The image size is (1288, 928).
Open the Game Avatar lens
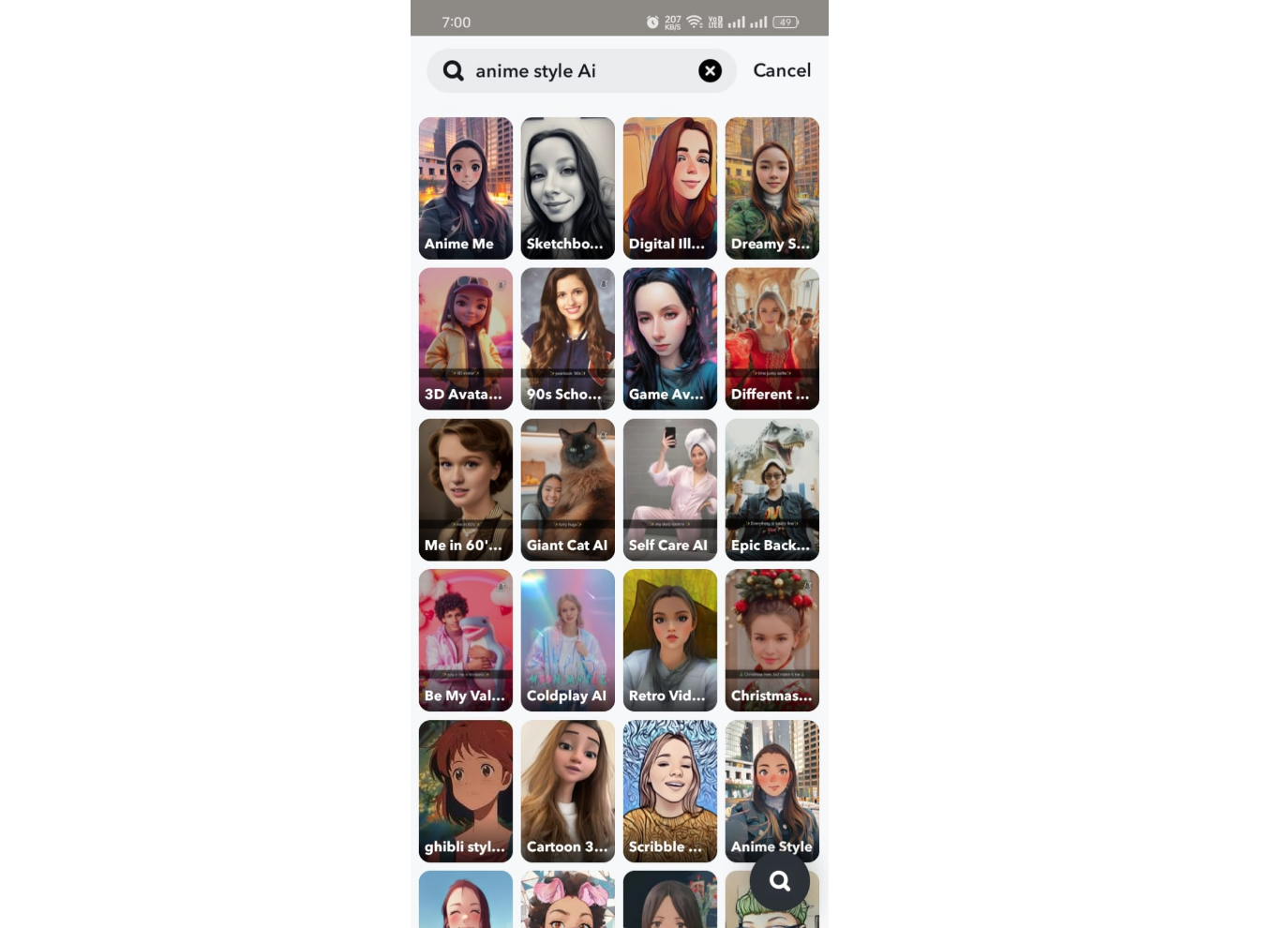(669, 338)
